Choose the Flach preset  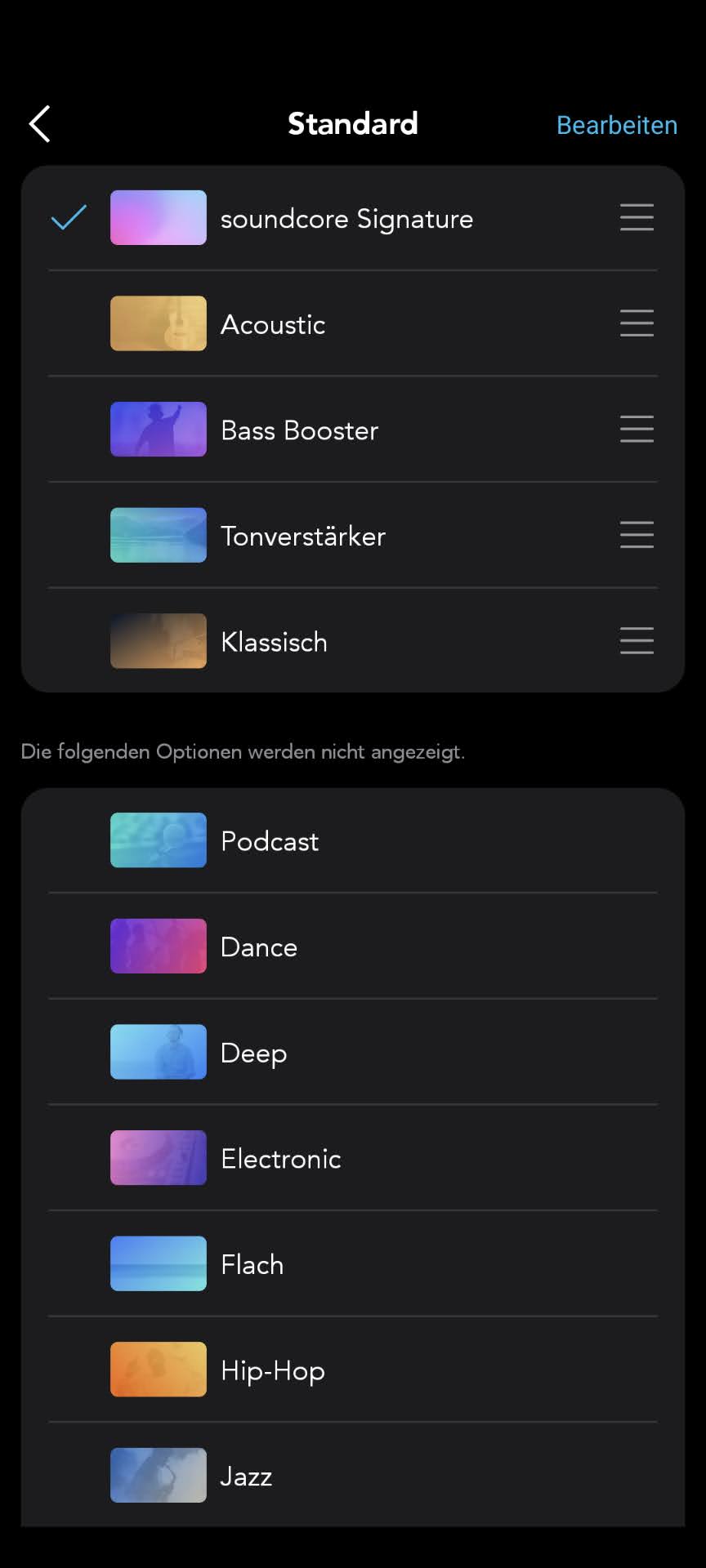click(252, 1264)
